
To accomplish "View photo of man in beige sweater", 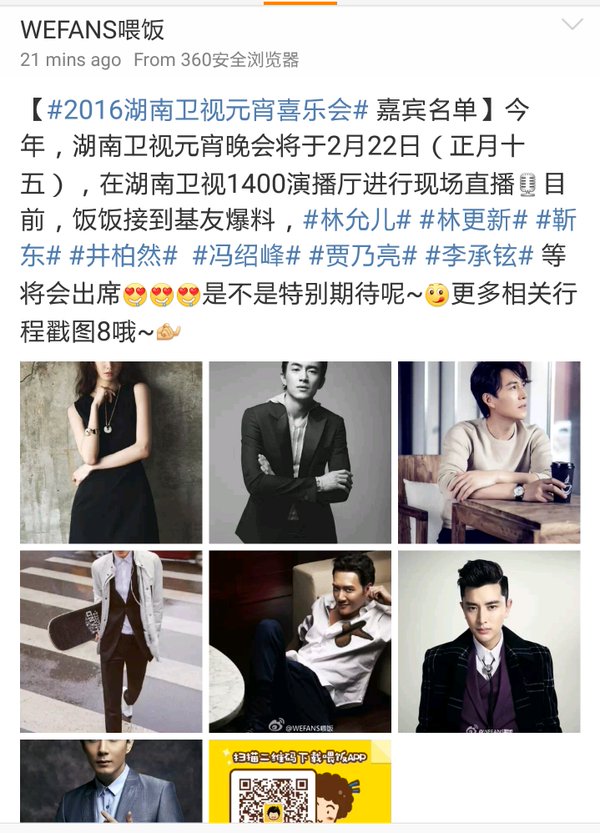I will click(x=488, y=452).
